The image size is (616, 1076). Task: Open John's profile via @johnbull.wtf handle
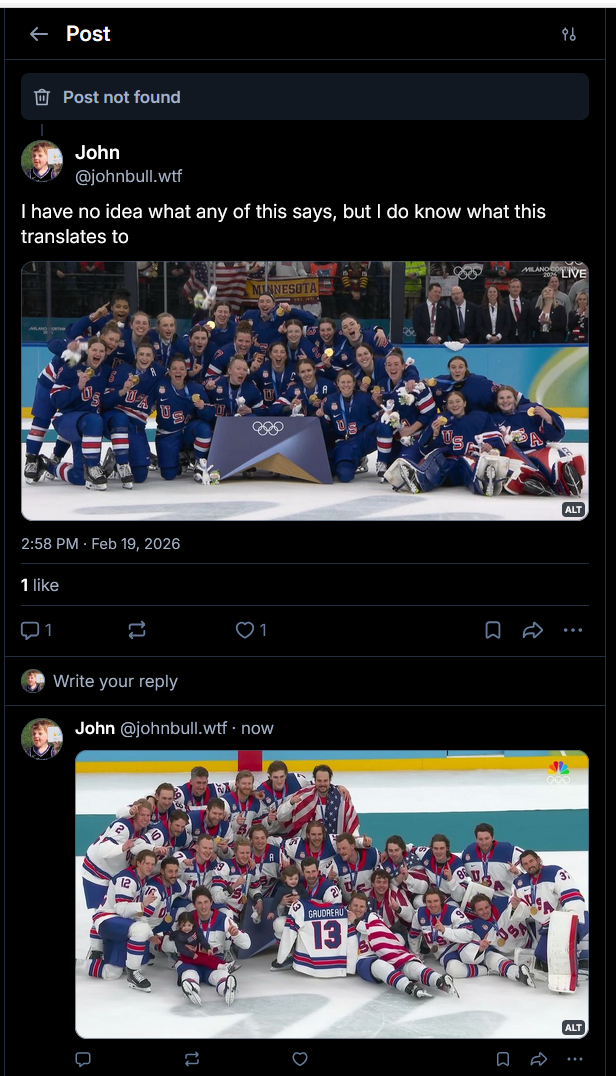coord(128,176)
